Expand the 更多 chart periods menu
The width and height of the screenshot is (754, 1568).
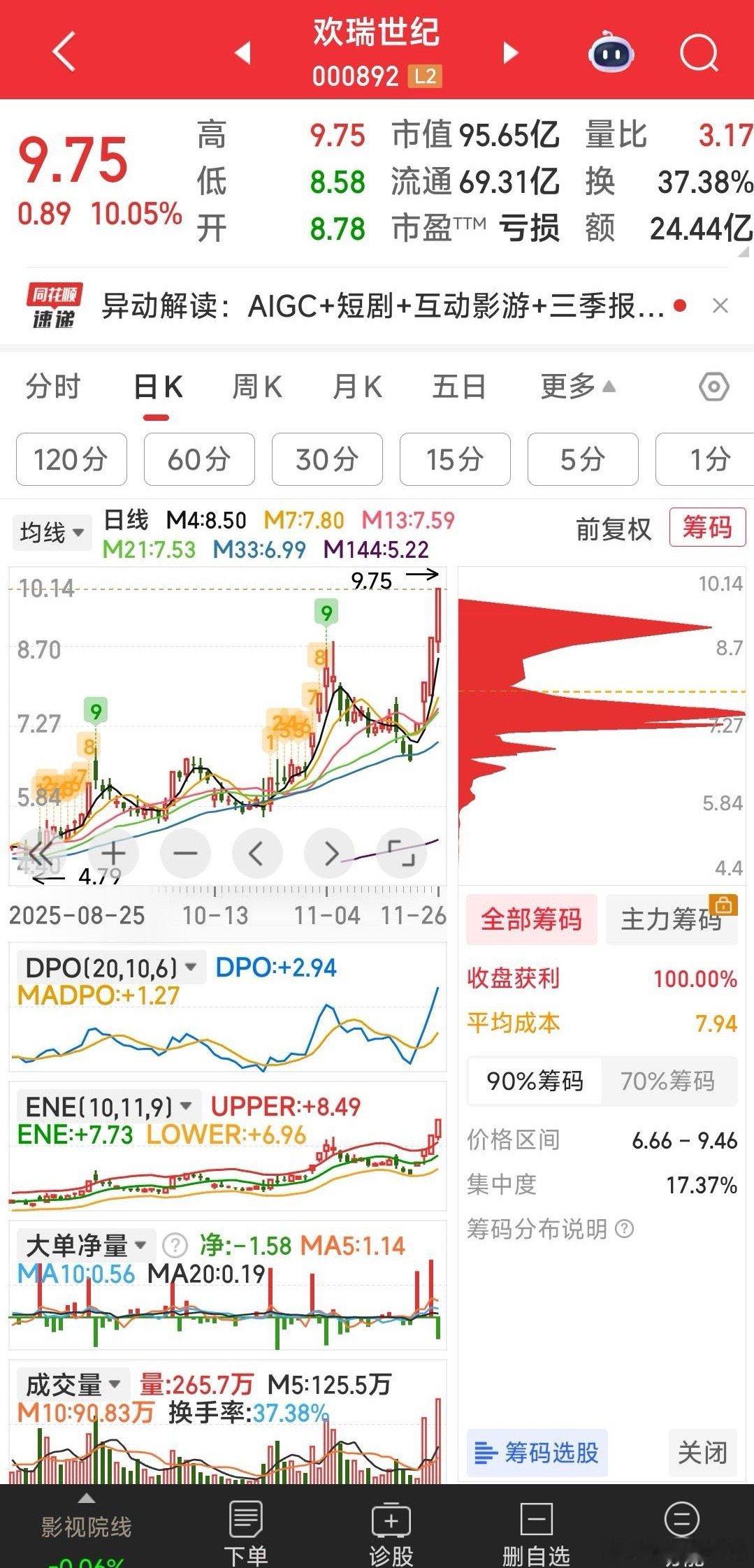[577, 387]
